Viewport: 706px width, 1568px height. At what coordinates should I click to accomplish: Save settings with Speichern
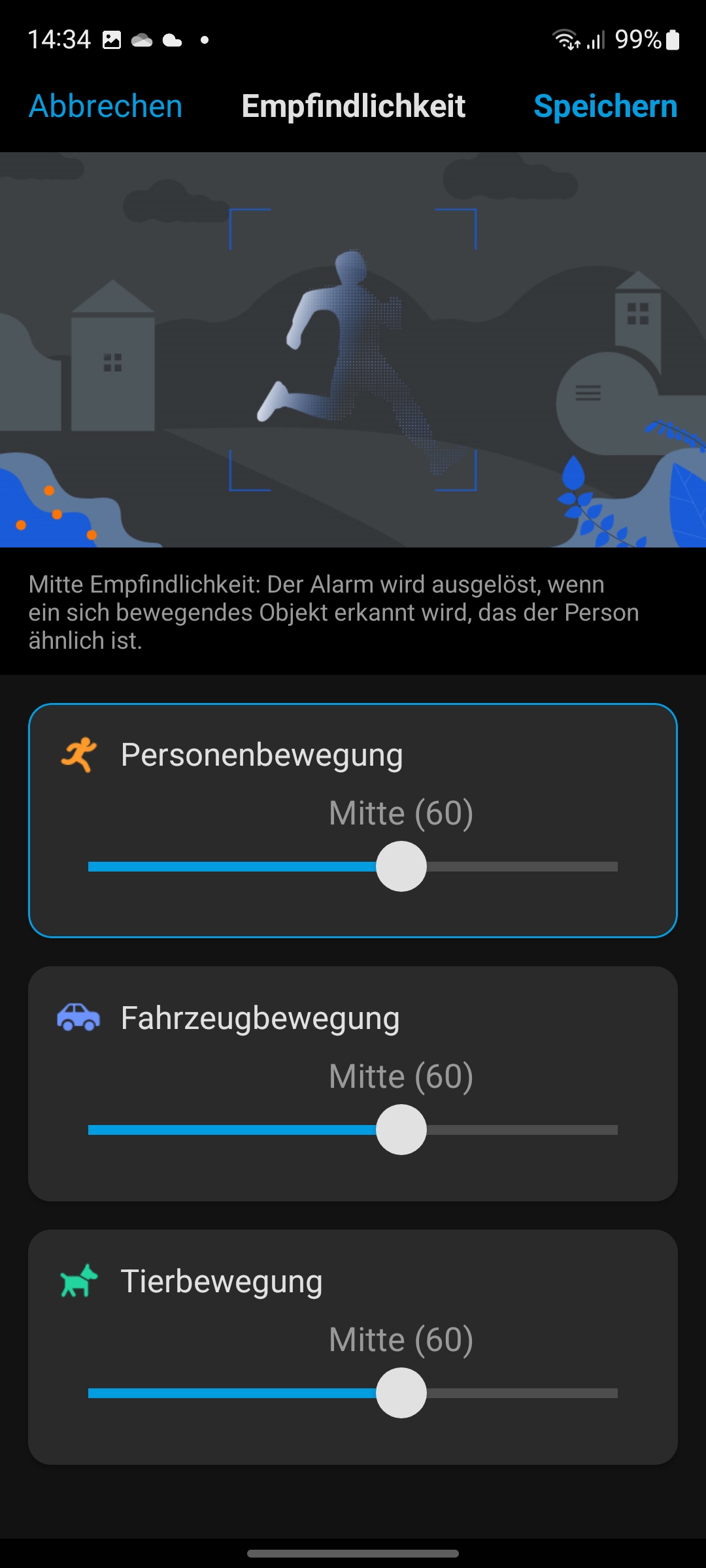pyautogui.click(x=605, y=106)
